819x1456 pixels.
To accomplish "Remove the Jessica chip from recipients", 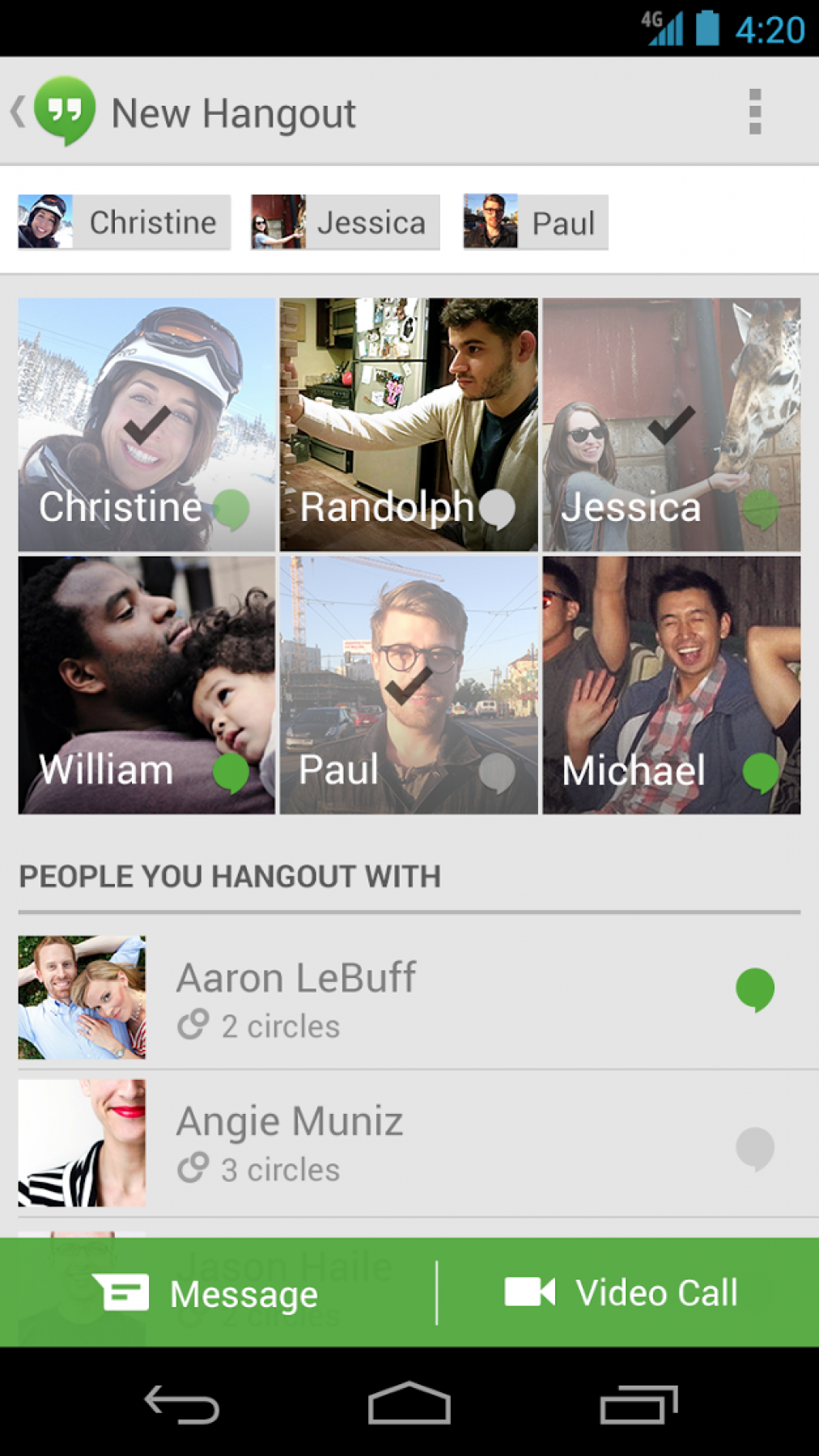I will pos(346,222).
